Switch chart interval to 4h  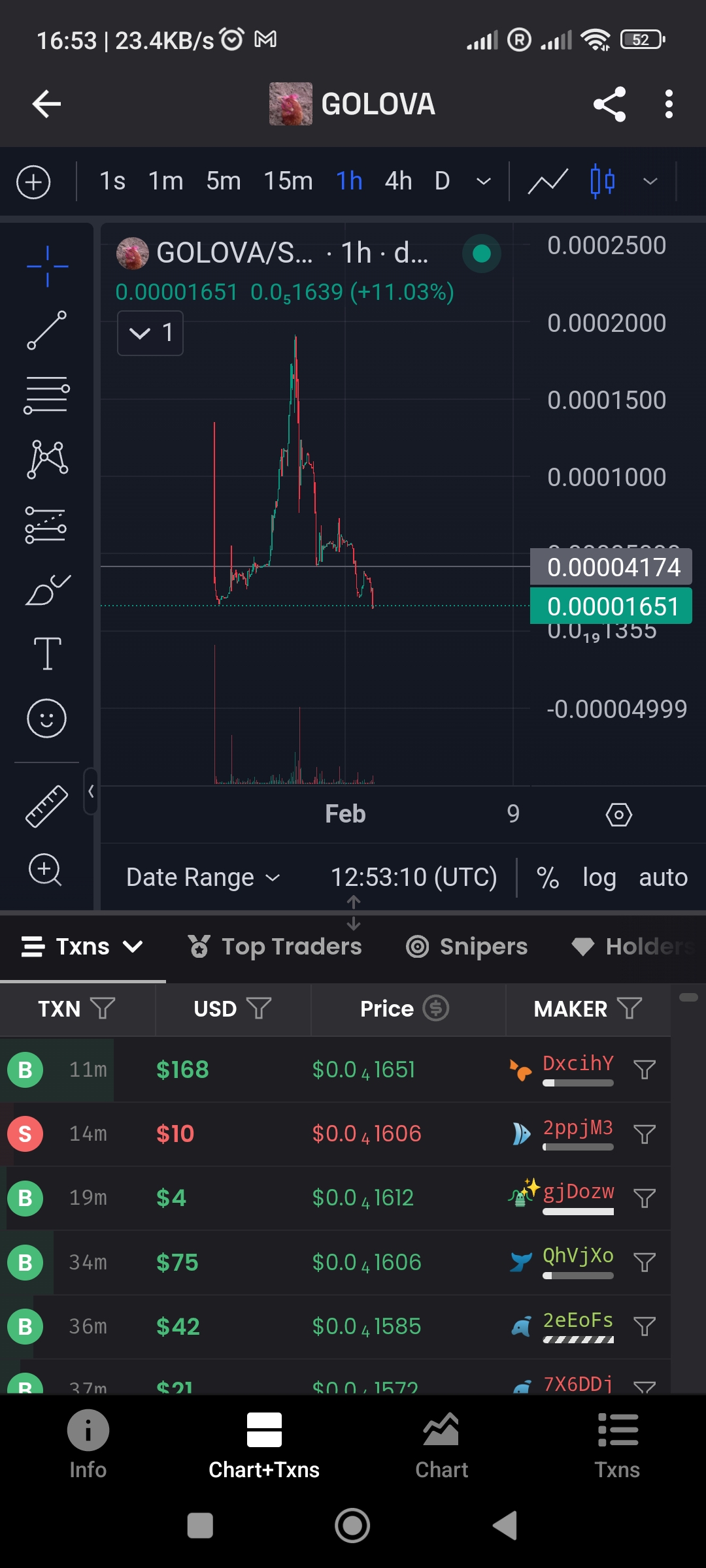398,181
